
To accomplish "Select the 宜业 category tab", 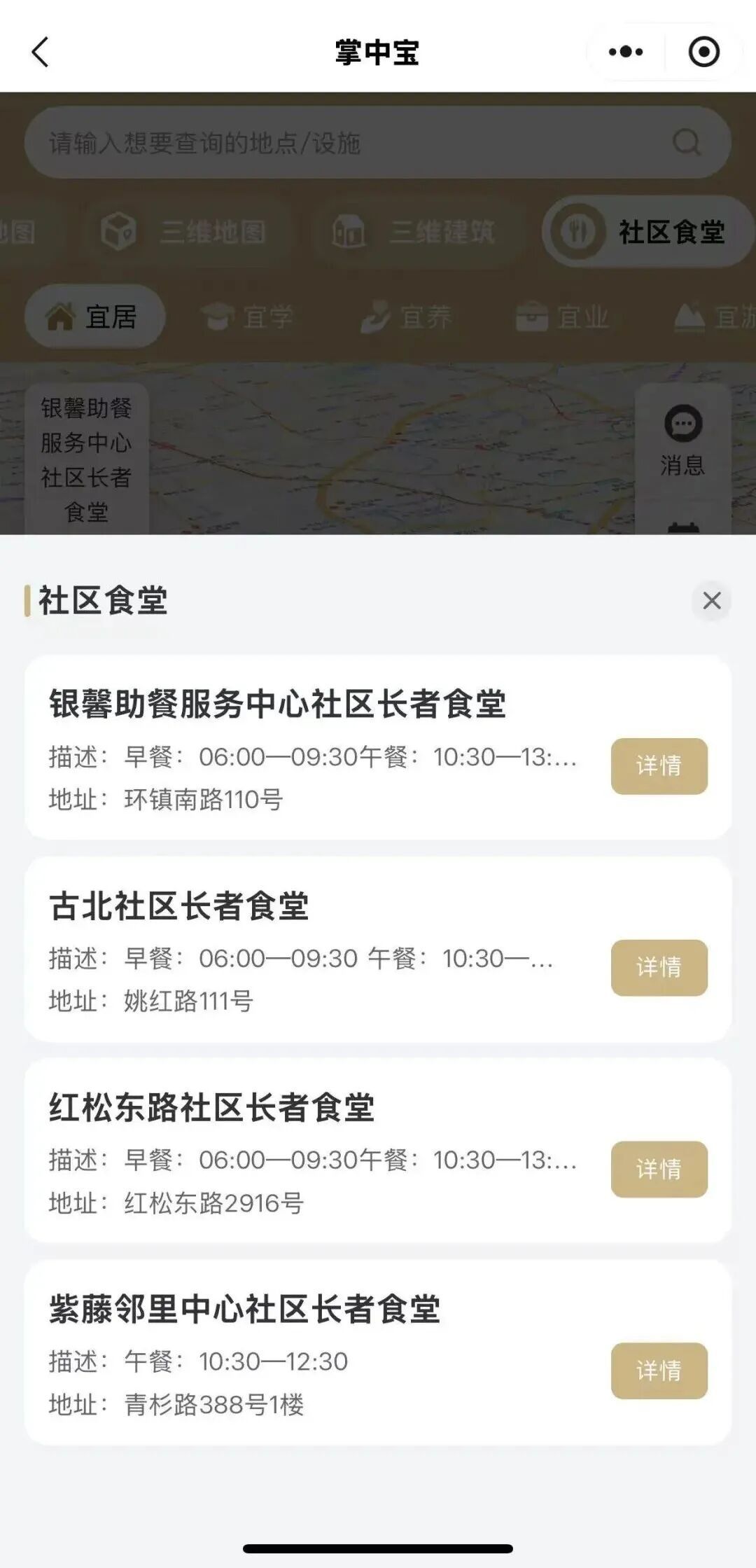I will 563,317.
